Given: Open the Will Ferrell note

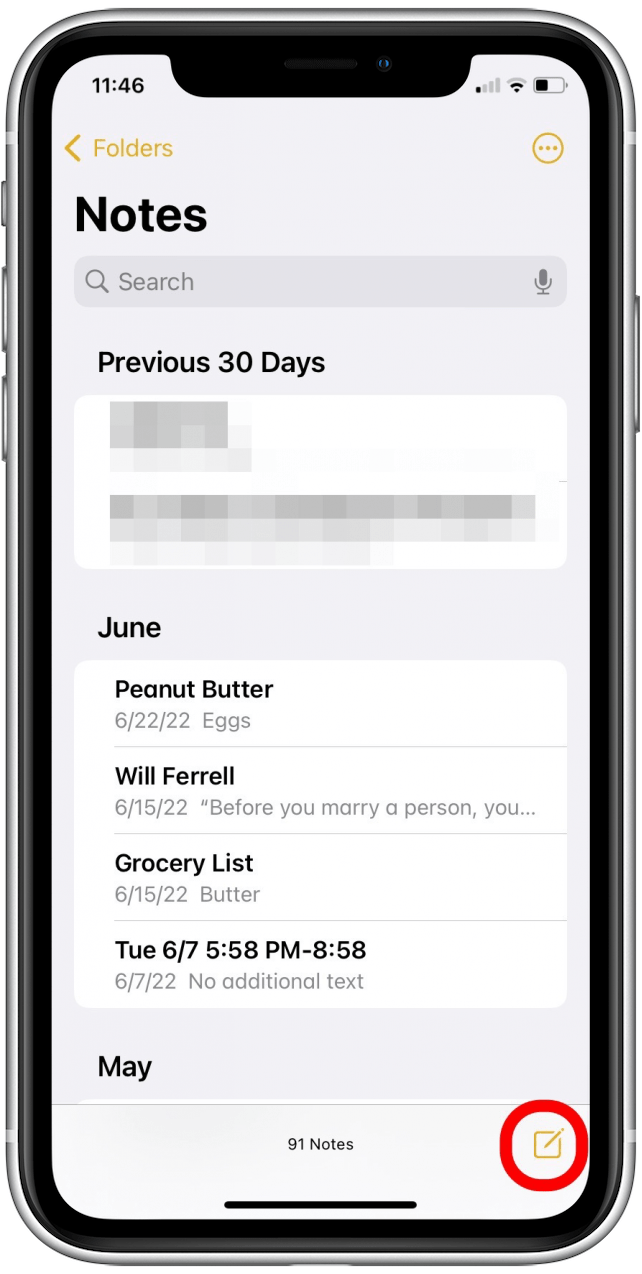Looking at the screenshot, I should coord(320,790).
